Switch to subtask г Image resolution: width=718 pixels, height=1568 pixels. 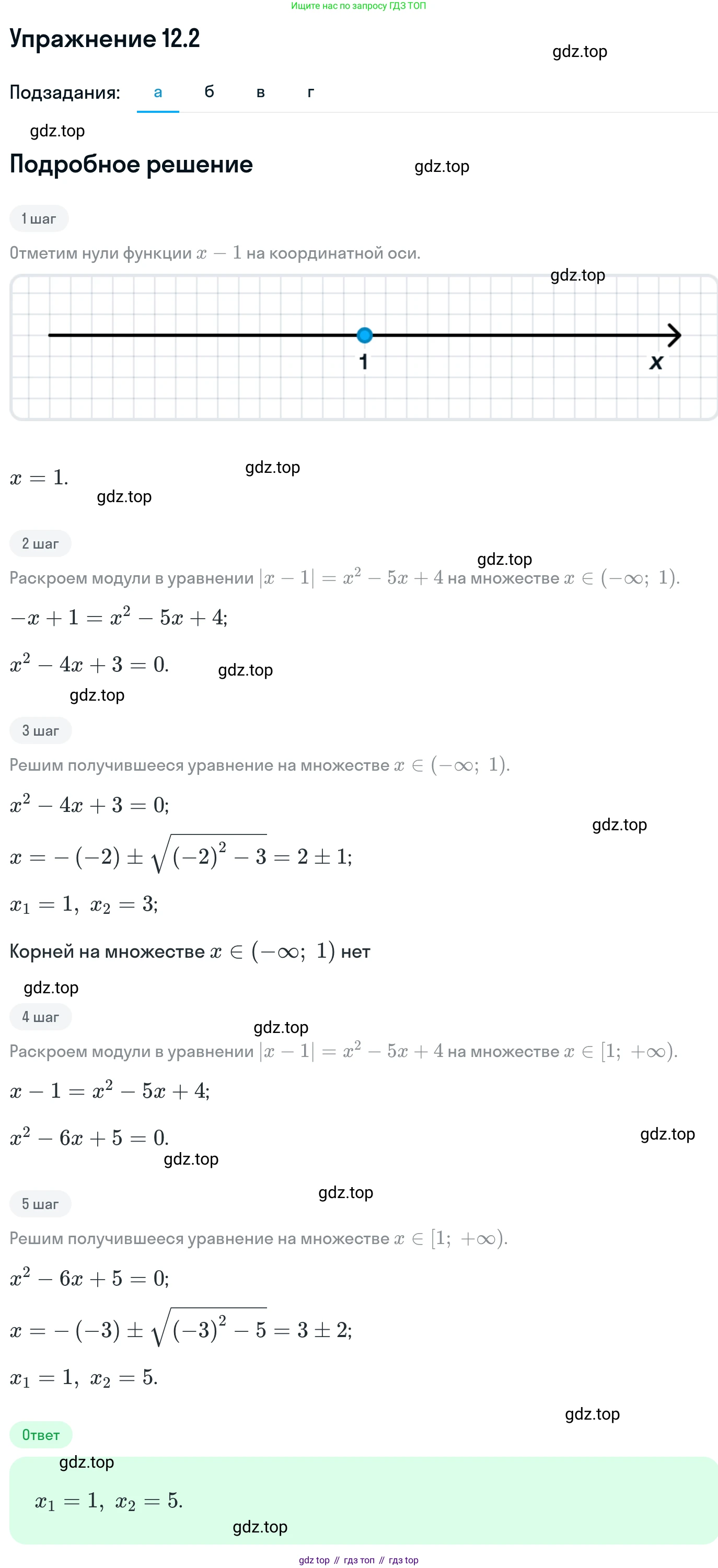click(x=310, y=92)
